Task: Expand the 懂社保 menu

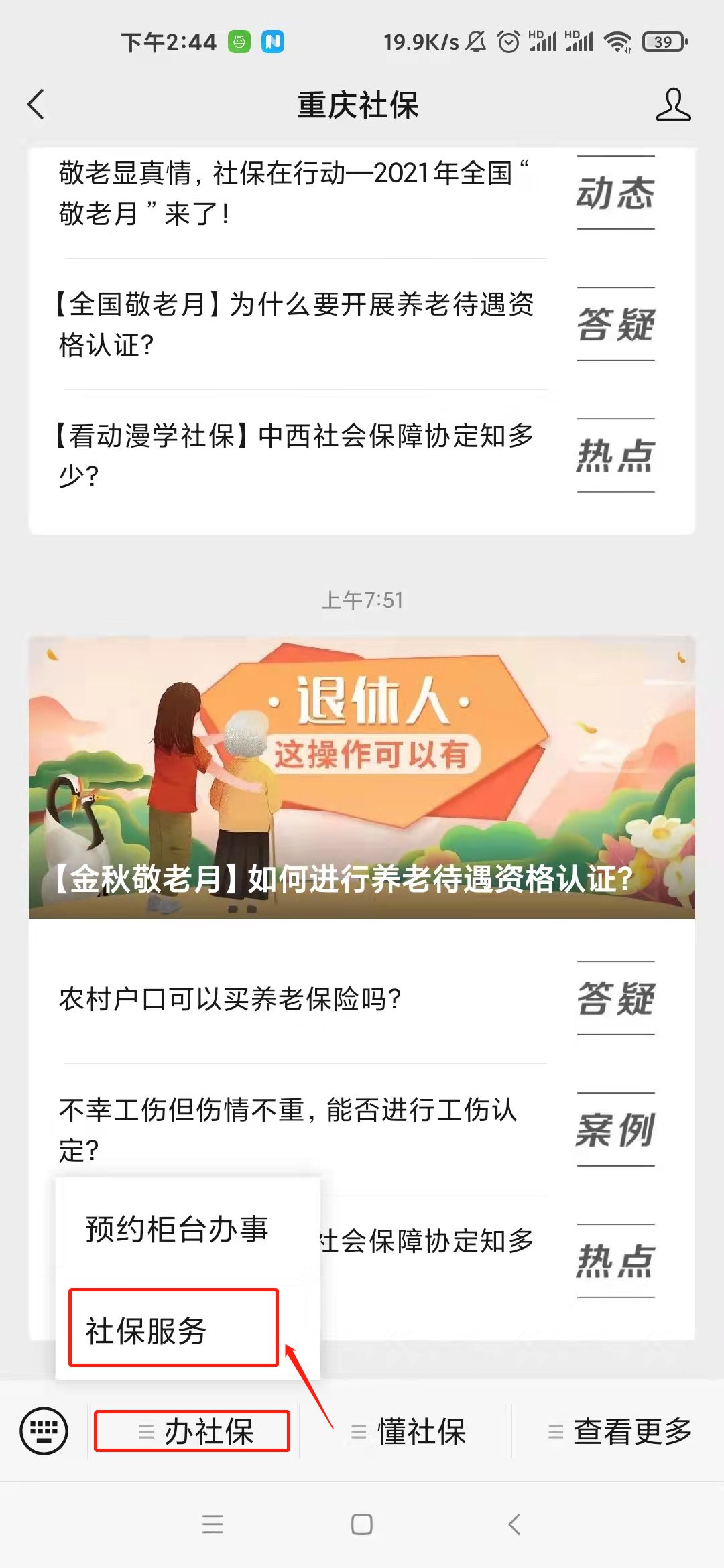Action: (x=408, y=1431)
